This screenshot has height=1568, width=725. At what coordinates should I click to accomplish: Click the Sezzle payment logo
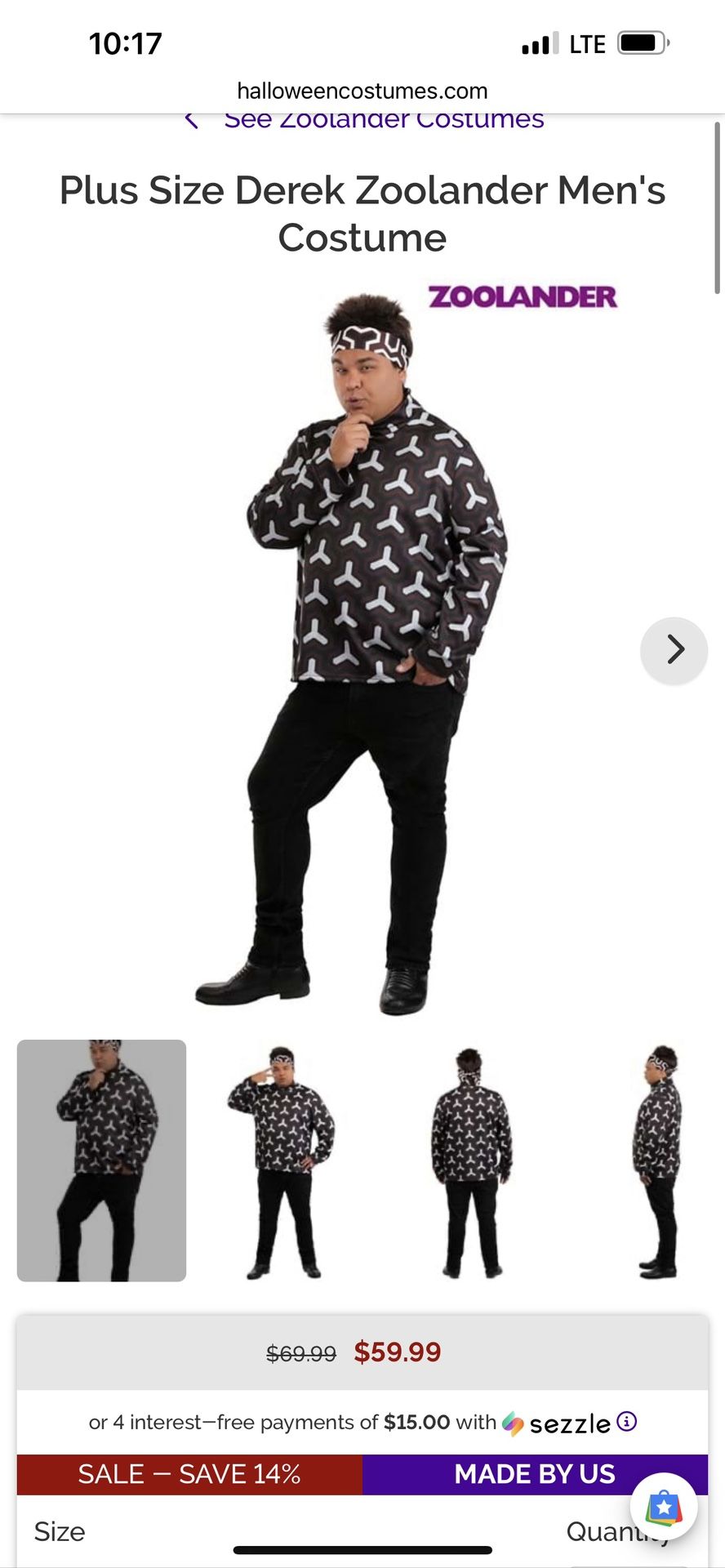[564, 1423]
